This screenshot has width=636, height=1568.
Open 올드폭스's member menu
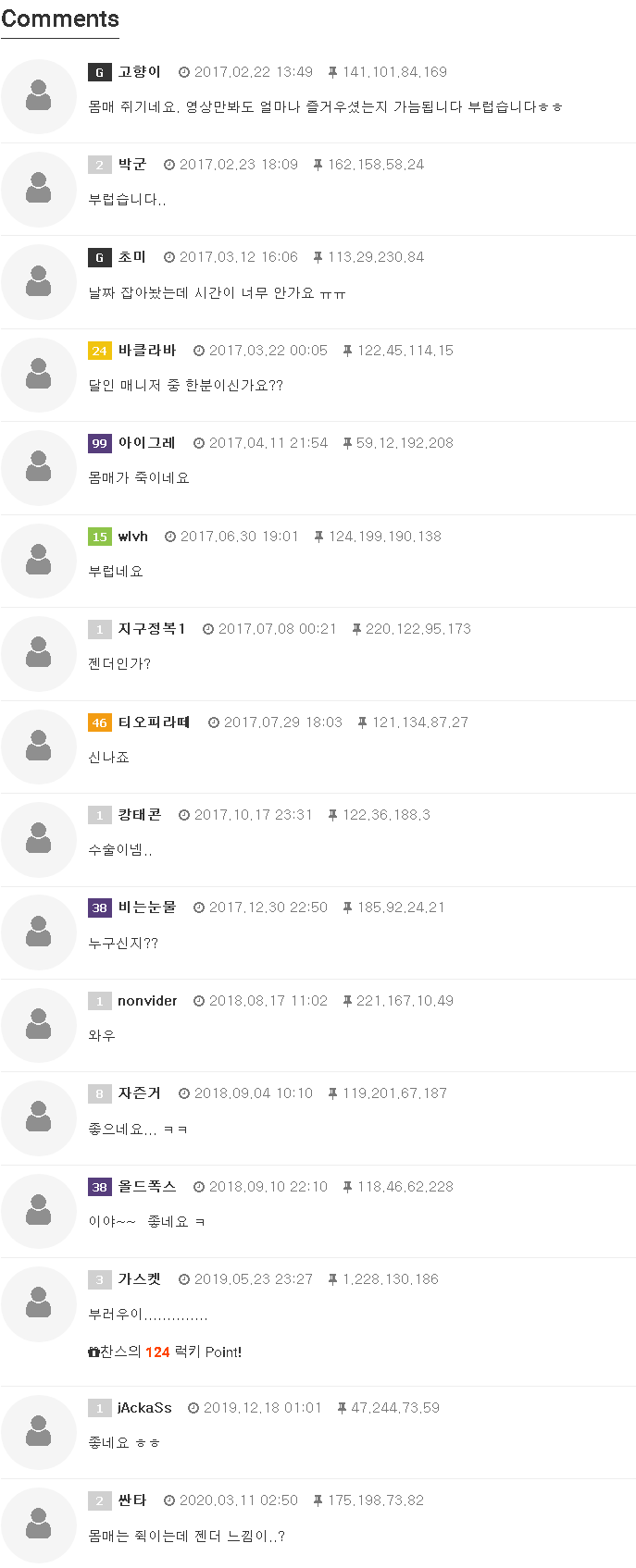tap(146, 1187)
